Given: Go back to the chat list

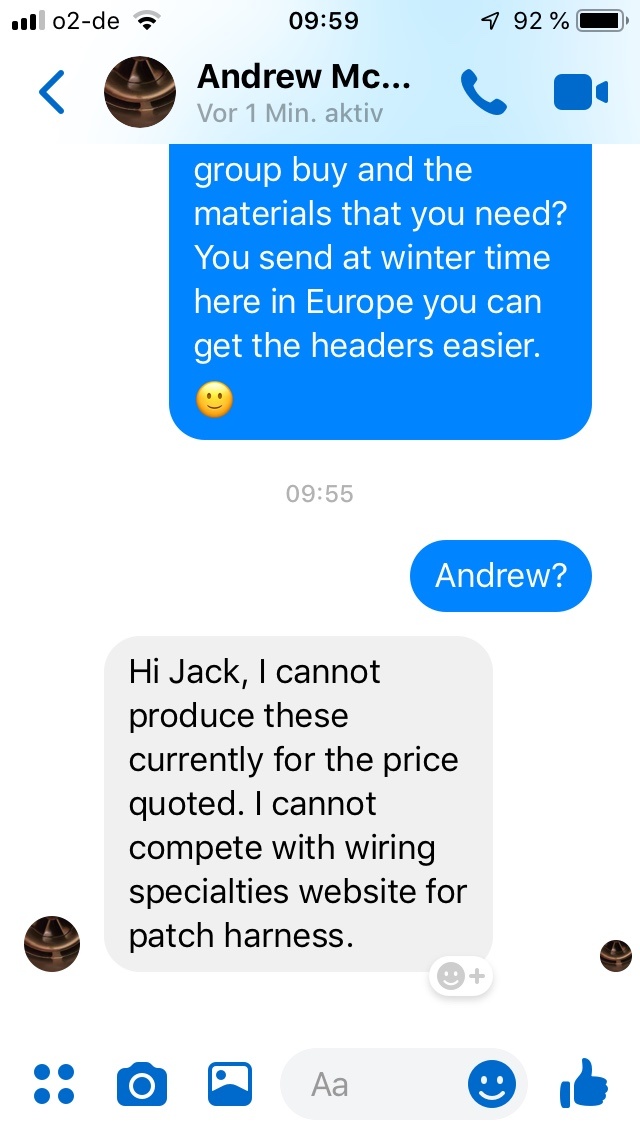Looking at the screenshot, I should 52,93.
